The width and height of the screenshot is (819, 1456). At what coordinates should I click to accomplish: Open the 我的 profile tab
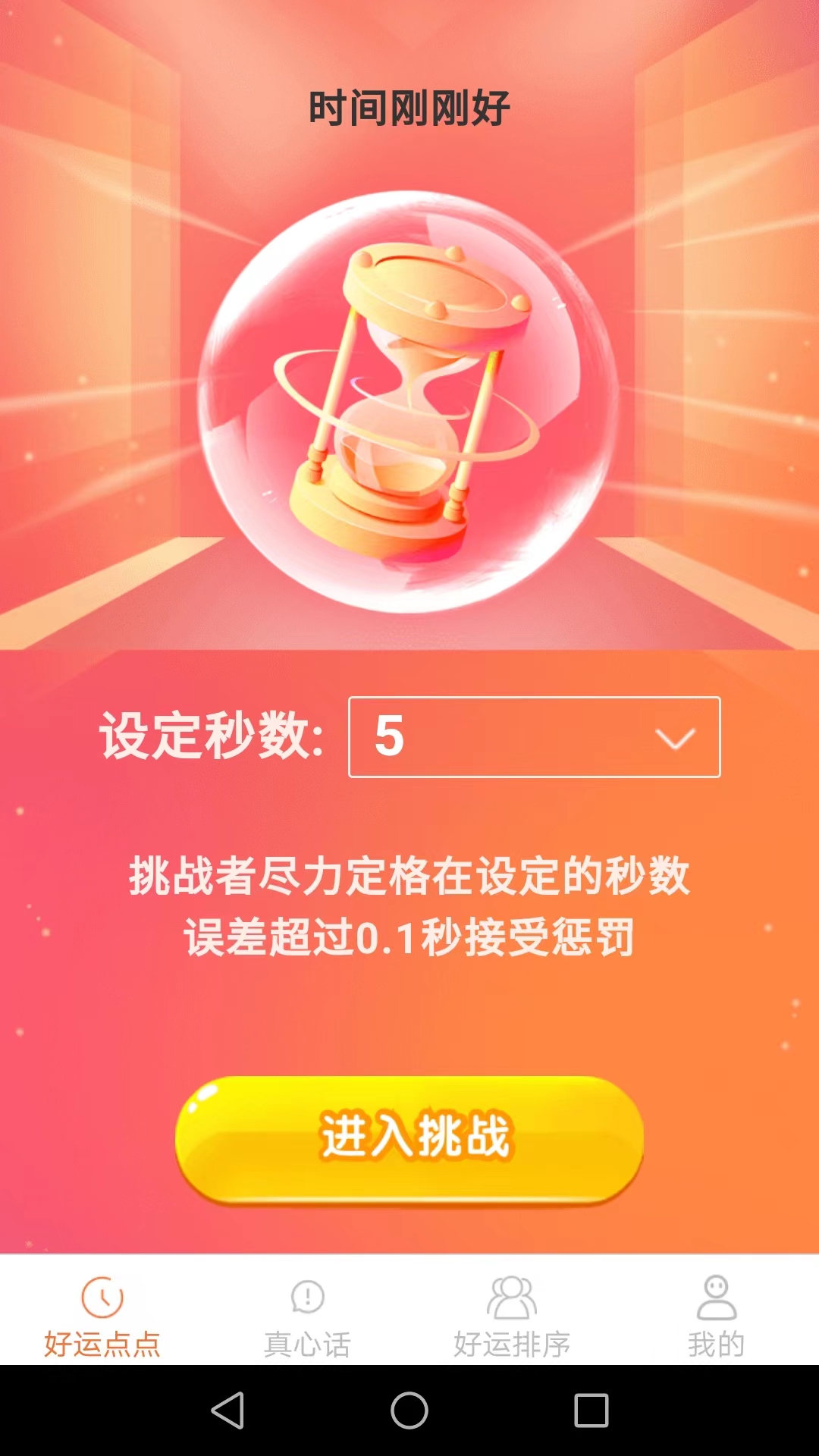tap(716, 1316)
